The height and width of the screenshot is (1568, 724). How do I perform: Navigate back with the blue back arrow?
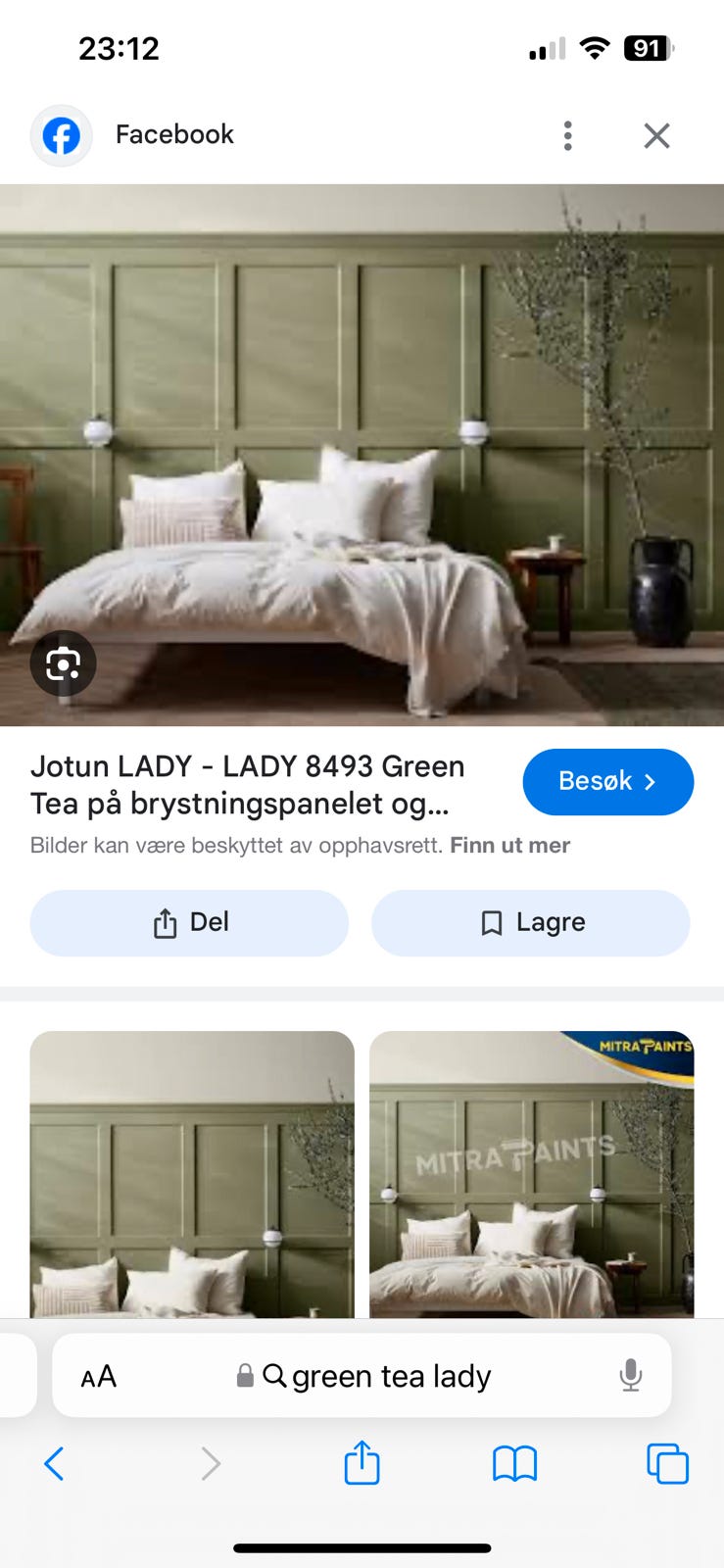pos(54,1463)
